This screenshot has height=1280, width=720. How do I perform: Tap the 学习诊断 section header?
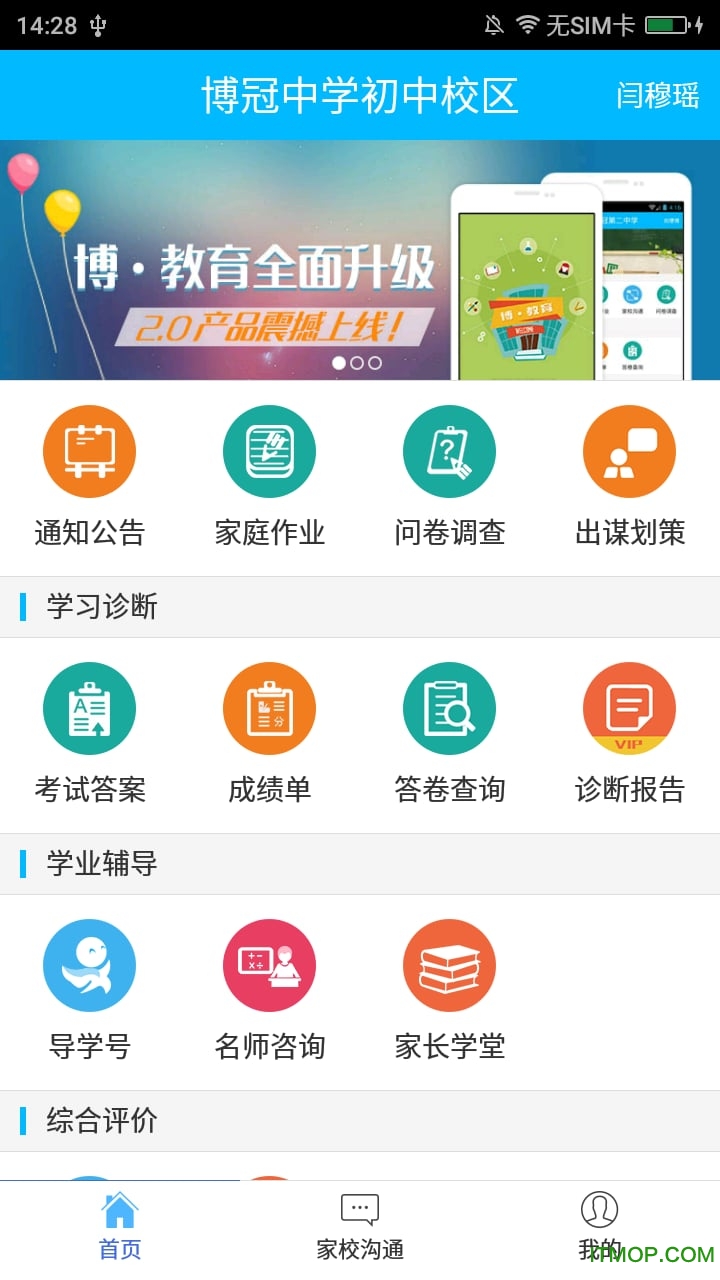[98, 607]
